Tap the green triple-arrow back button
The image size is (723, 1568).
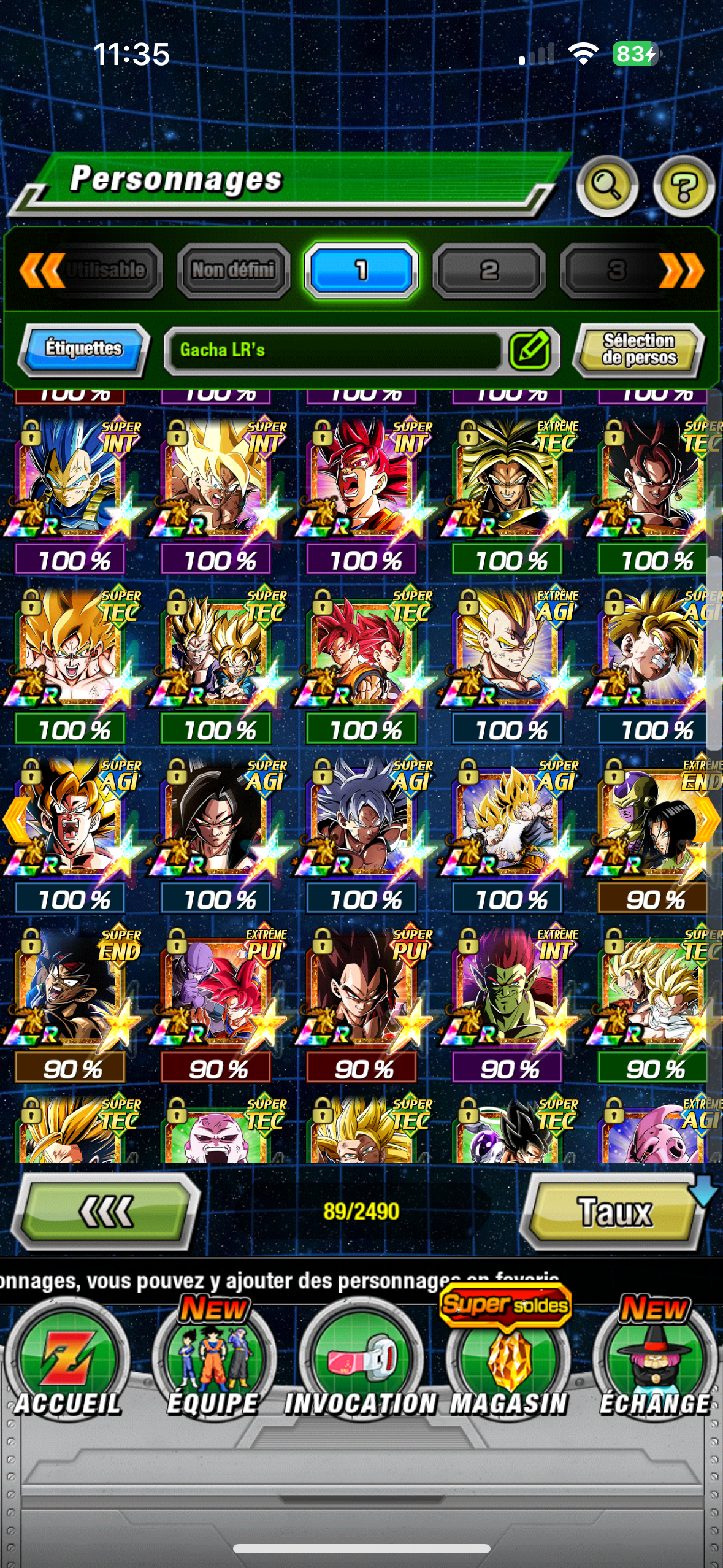point(106,1212)
